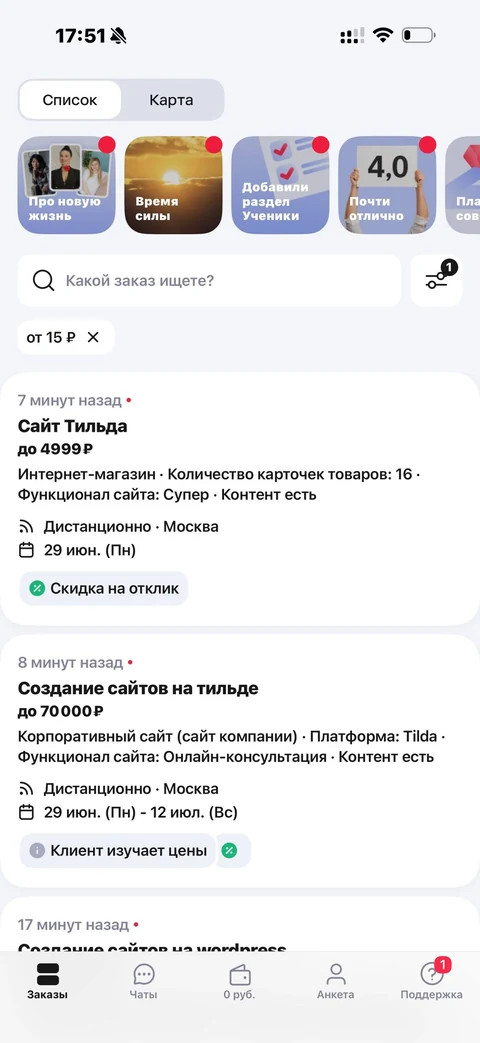Switch to the Карта view
The width and height of the screenshot is (480, 1043).
coord(172,100)
